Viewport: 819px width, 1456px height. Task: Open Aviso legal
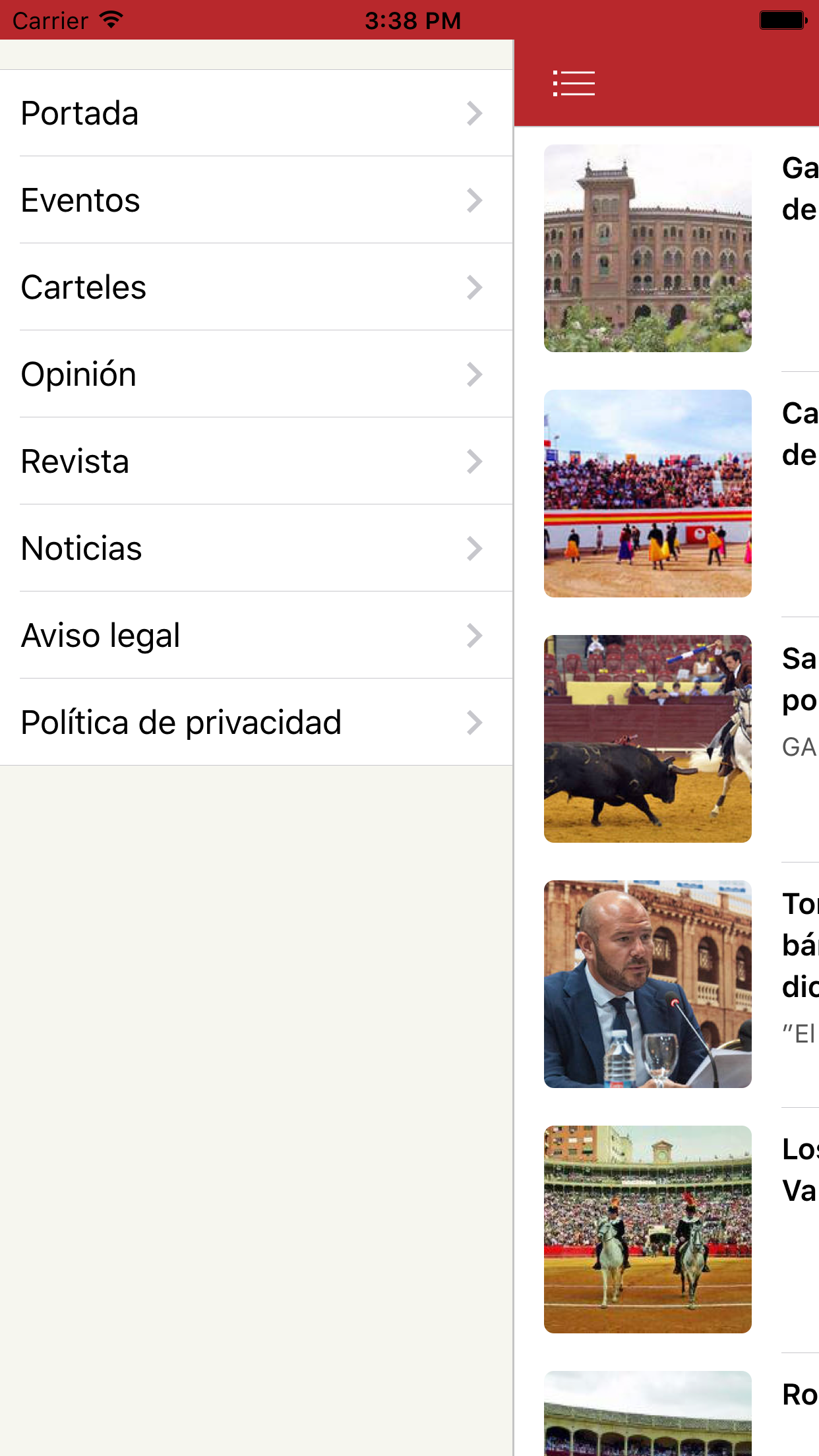[x=256, y=636]
